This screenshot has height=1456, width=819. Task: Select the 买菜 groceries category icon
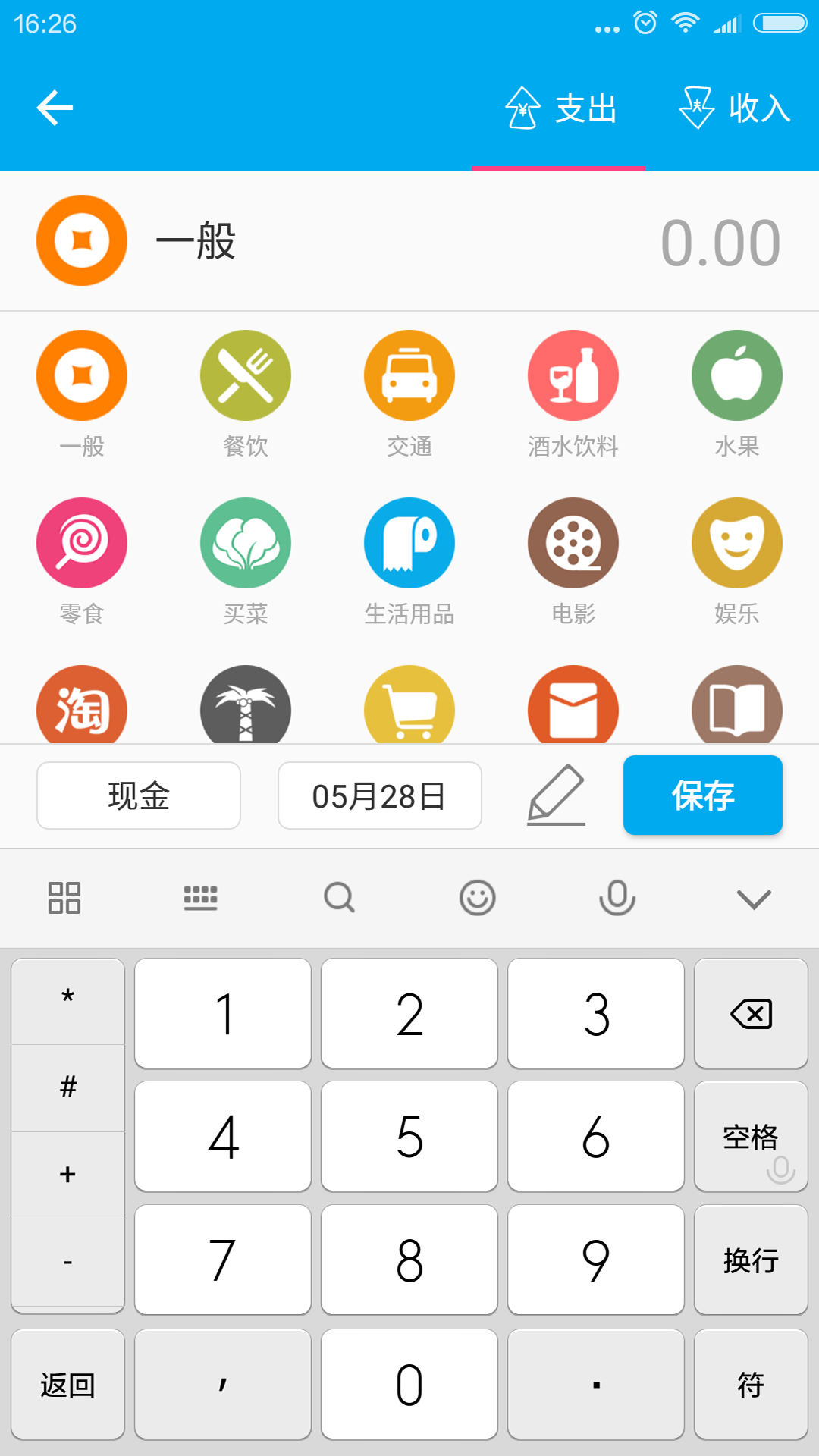[246, 543]
